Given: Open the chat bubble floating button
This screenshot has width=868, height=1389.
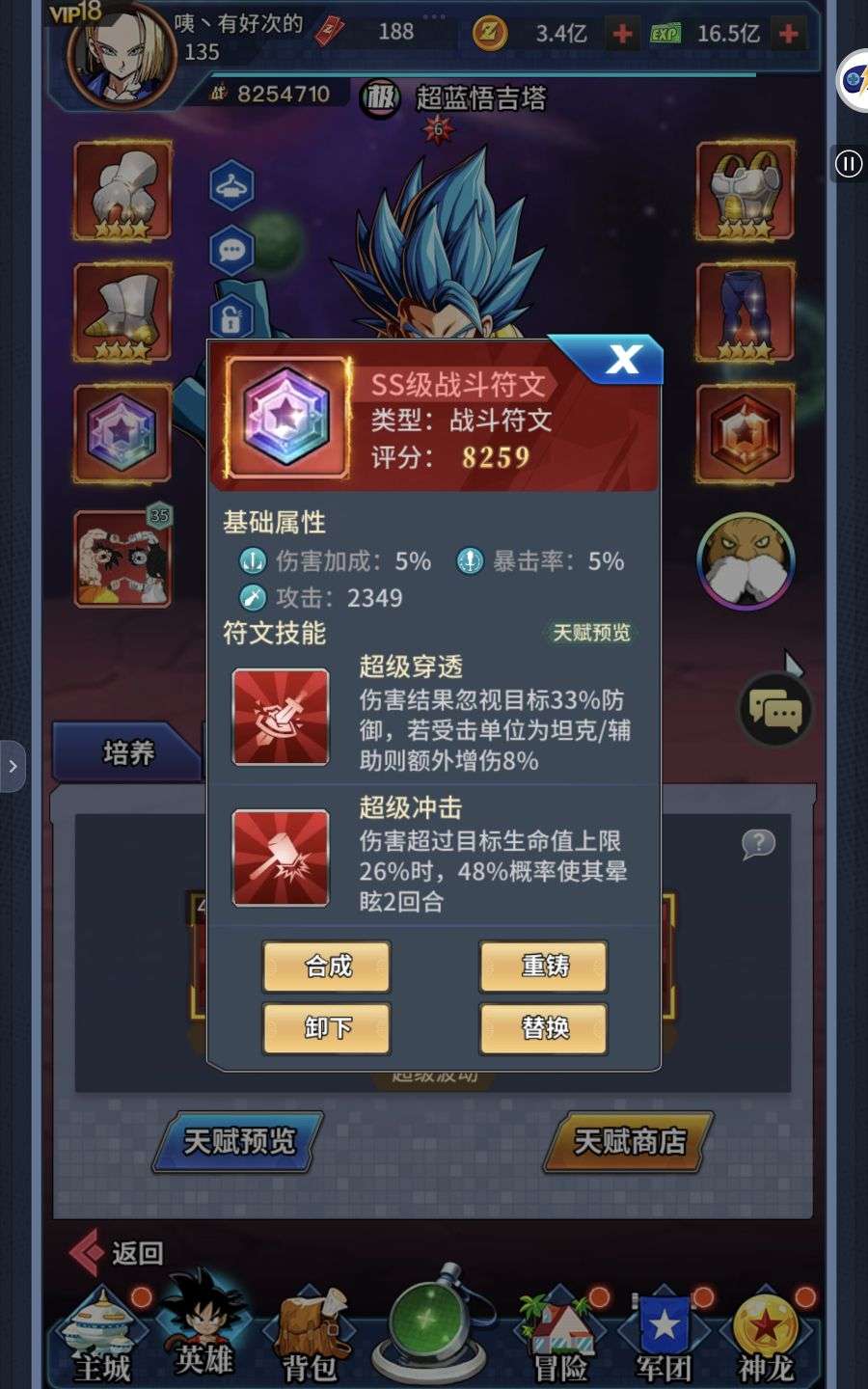Looking at the screenshot, I should coord(773,712).
